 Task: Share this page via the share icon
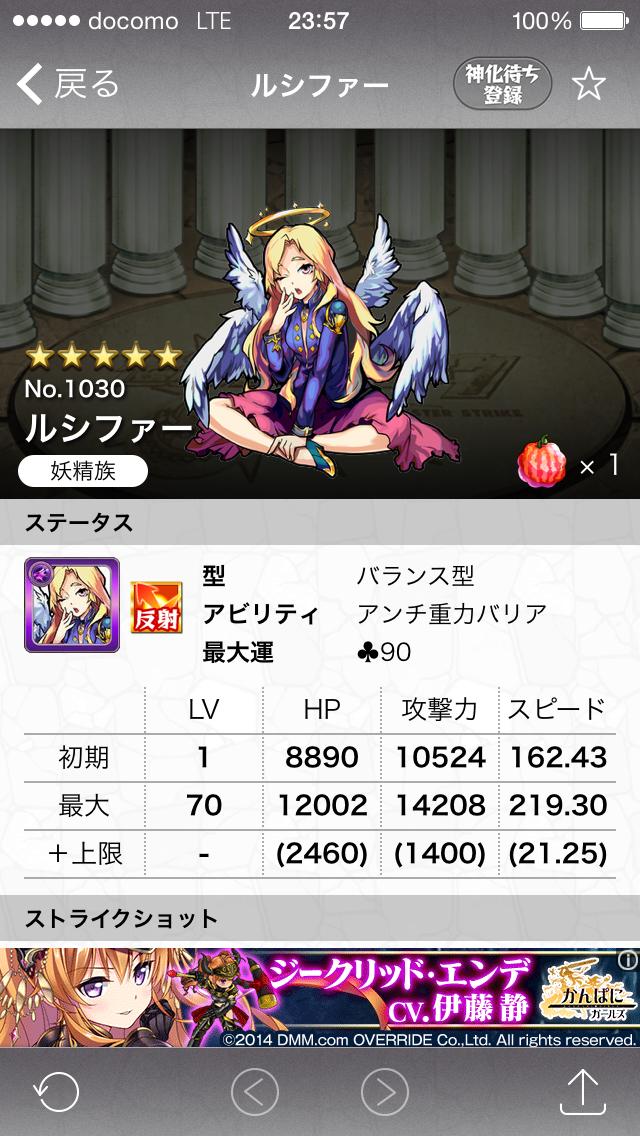point(583,1090)
